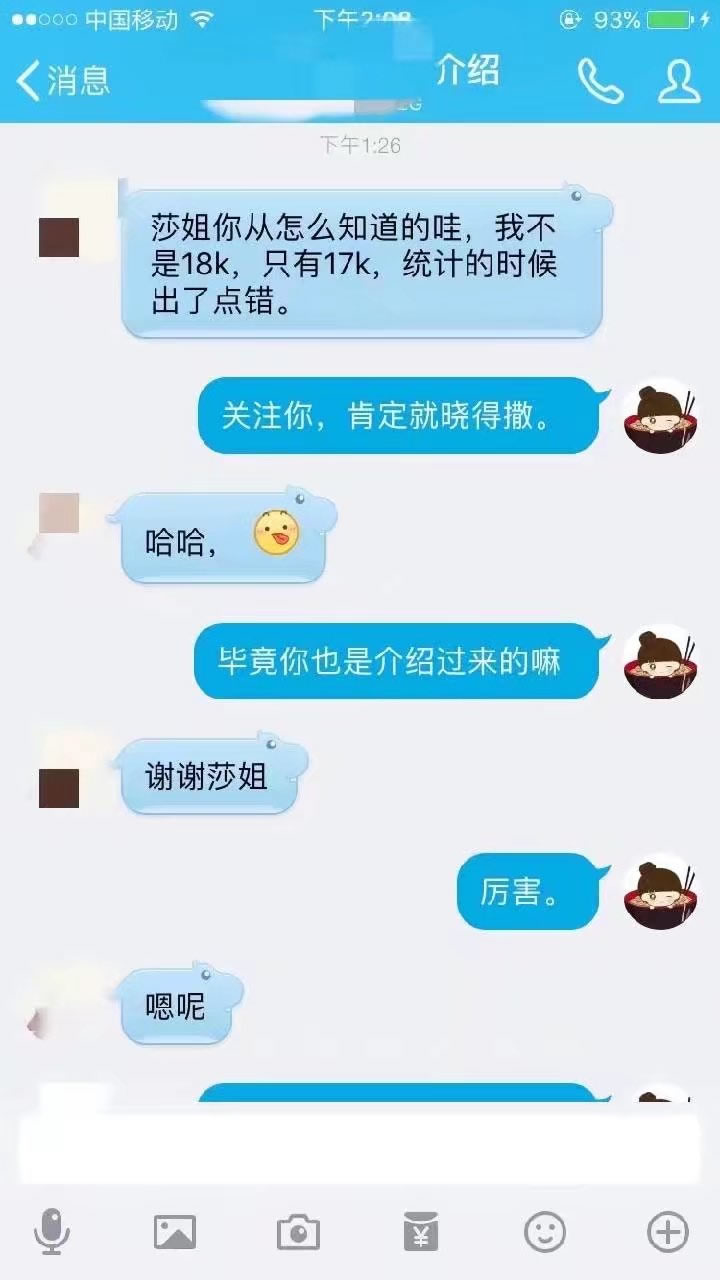The height and width of the screenshot is (1280, 720).
Task: Open the contact profile icon
Action: click(x=679, y=81)
